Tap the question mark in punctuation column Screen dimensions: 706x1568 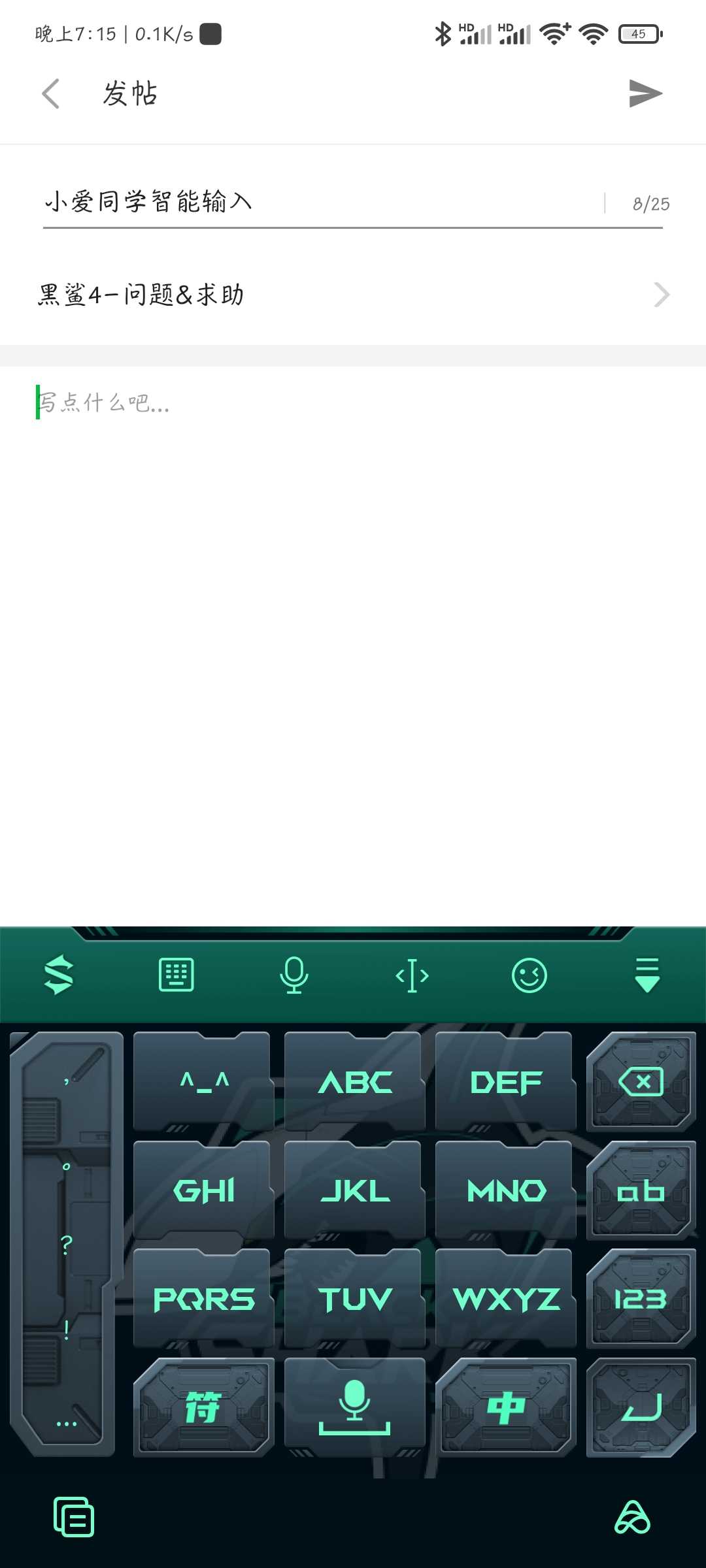66,1245
